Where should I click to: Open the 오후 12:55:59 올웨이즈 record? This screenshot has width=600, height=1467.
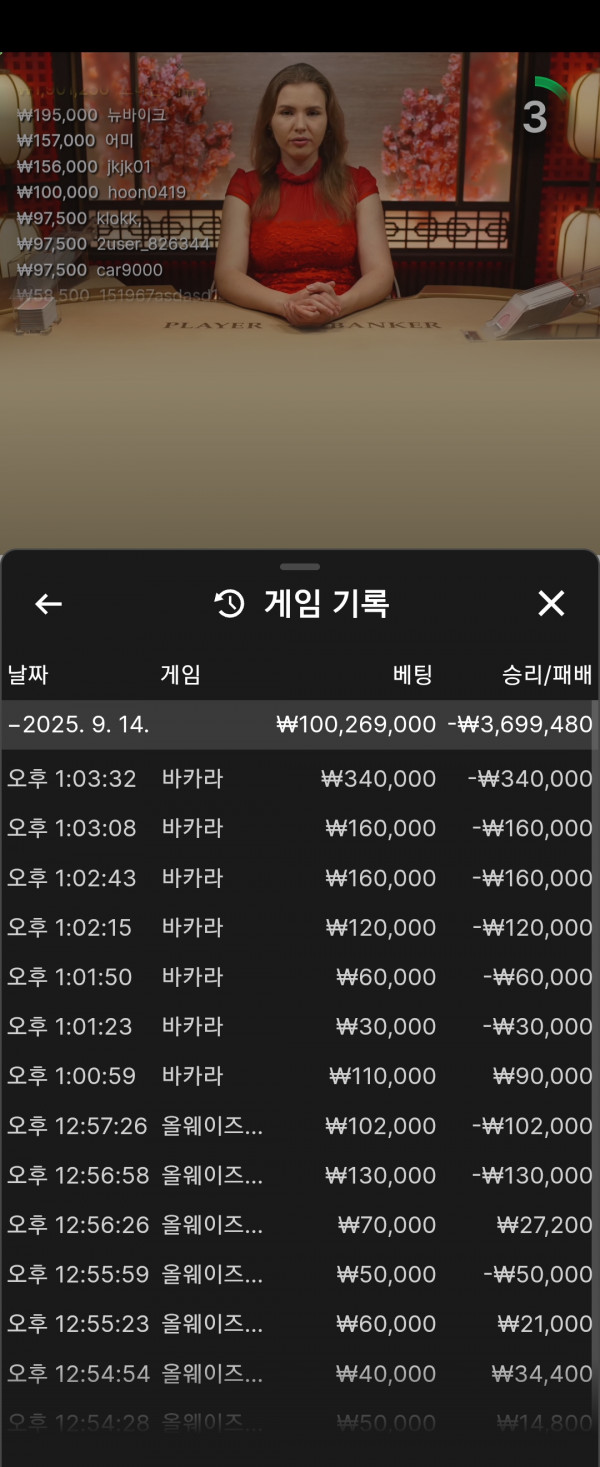(300, 1274)
